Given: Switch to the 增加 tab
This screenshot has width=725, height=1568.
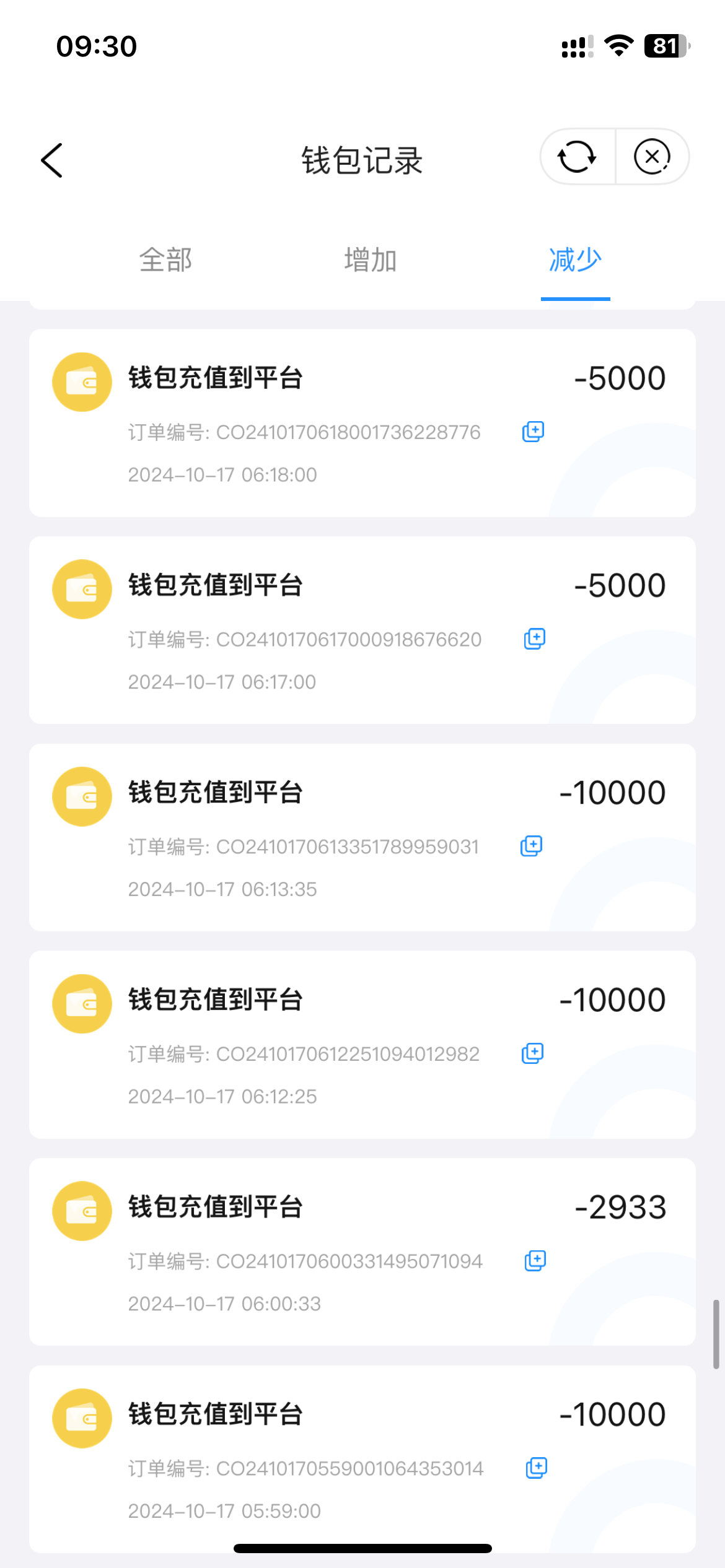Looking at the screenshot, I should (x=371, y=260).
